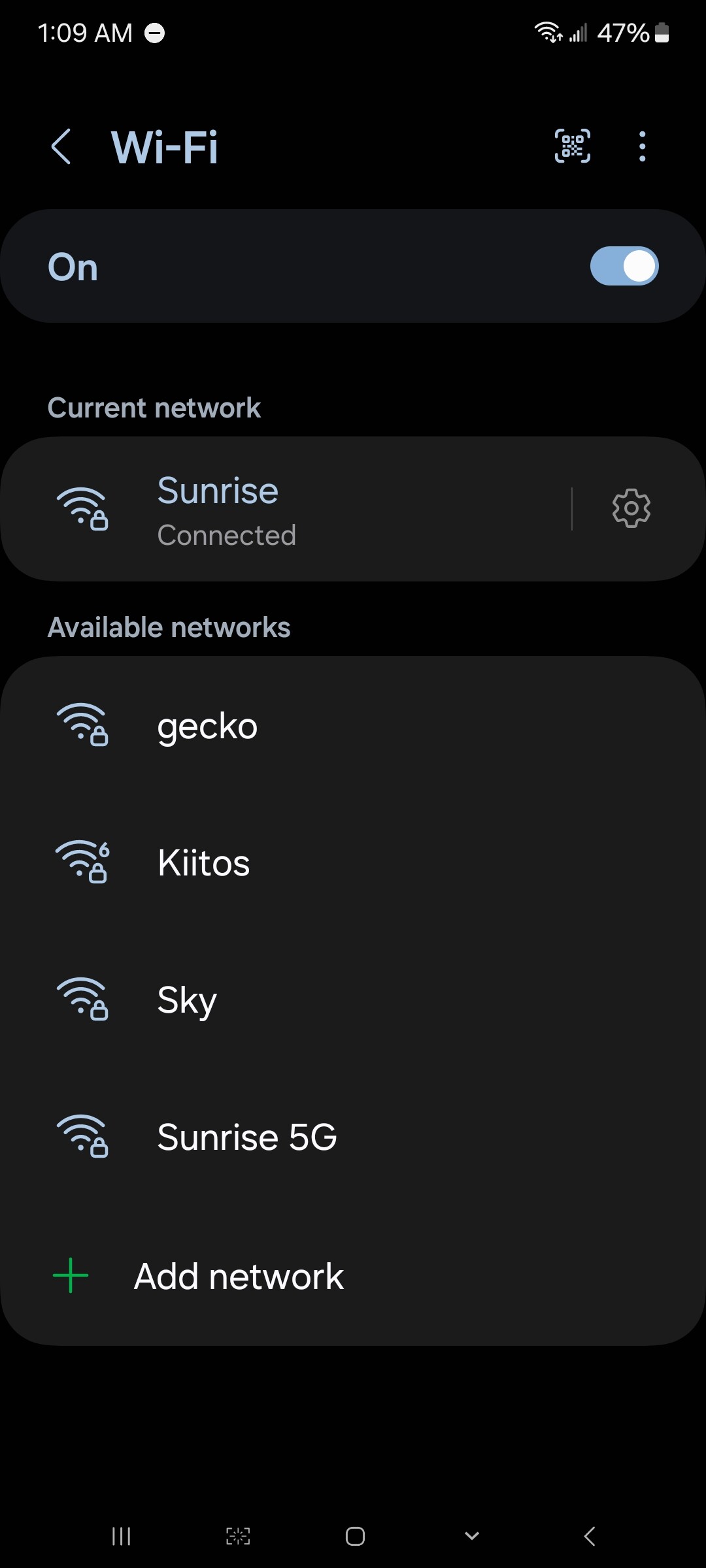Open the more options menu
The height and width of the screenshot is (1568, 706).
642,146
